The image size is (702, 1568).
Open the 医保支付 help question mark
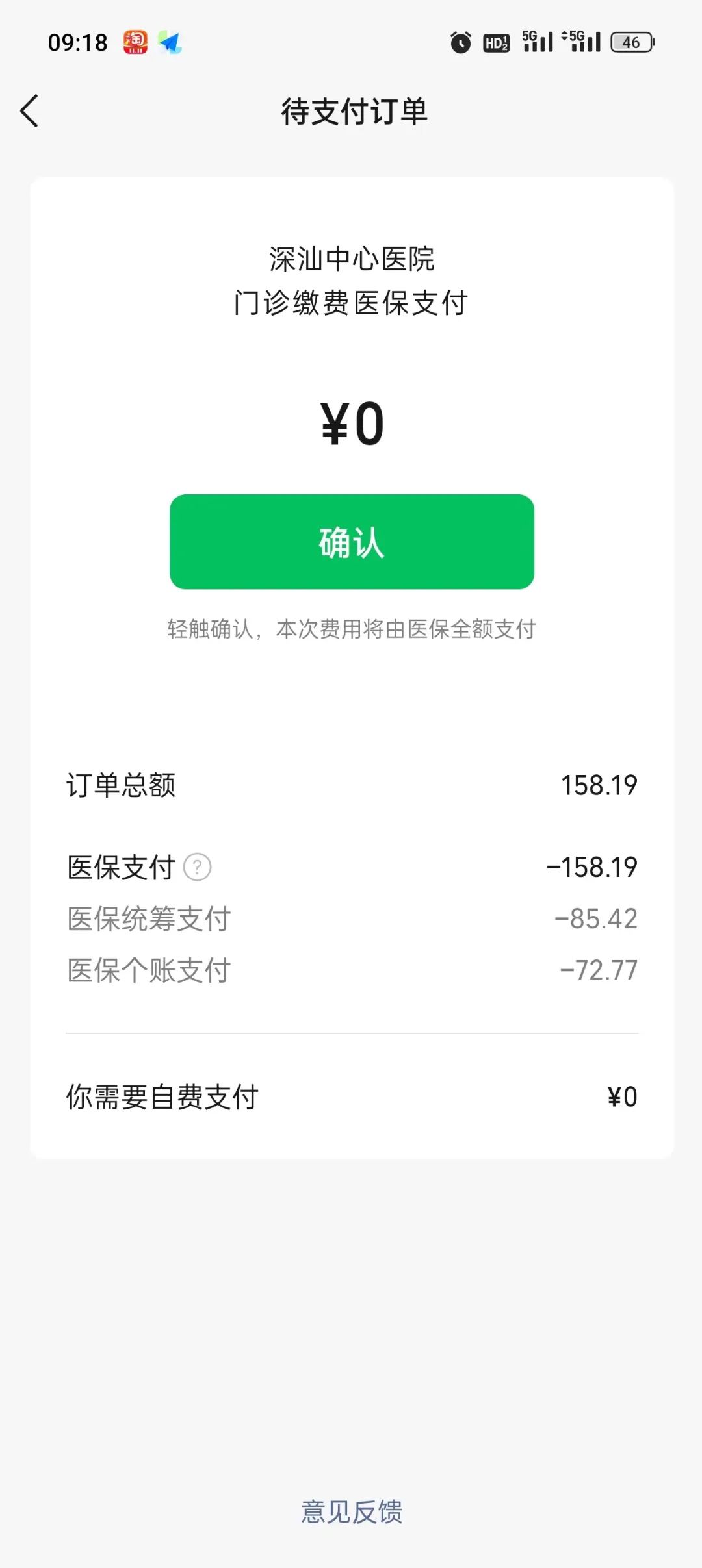click(x=198, y=867)
